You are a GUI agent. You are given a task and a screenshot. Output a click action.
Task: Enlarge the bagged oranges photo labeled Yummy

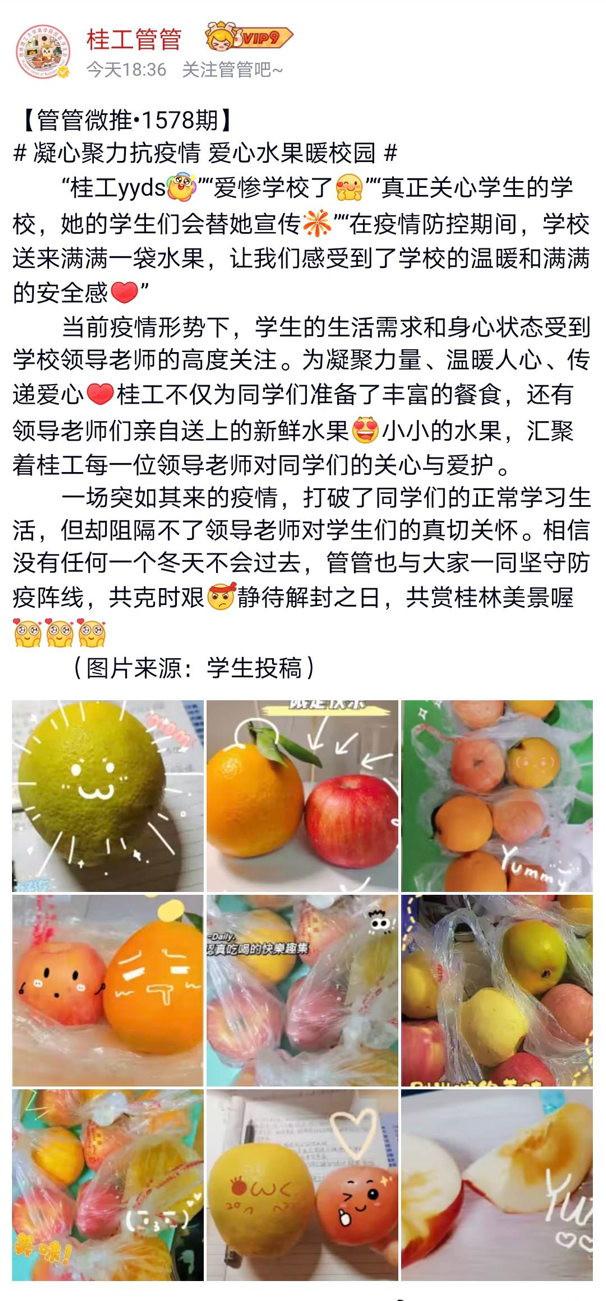(497, 796)
